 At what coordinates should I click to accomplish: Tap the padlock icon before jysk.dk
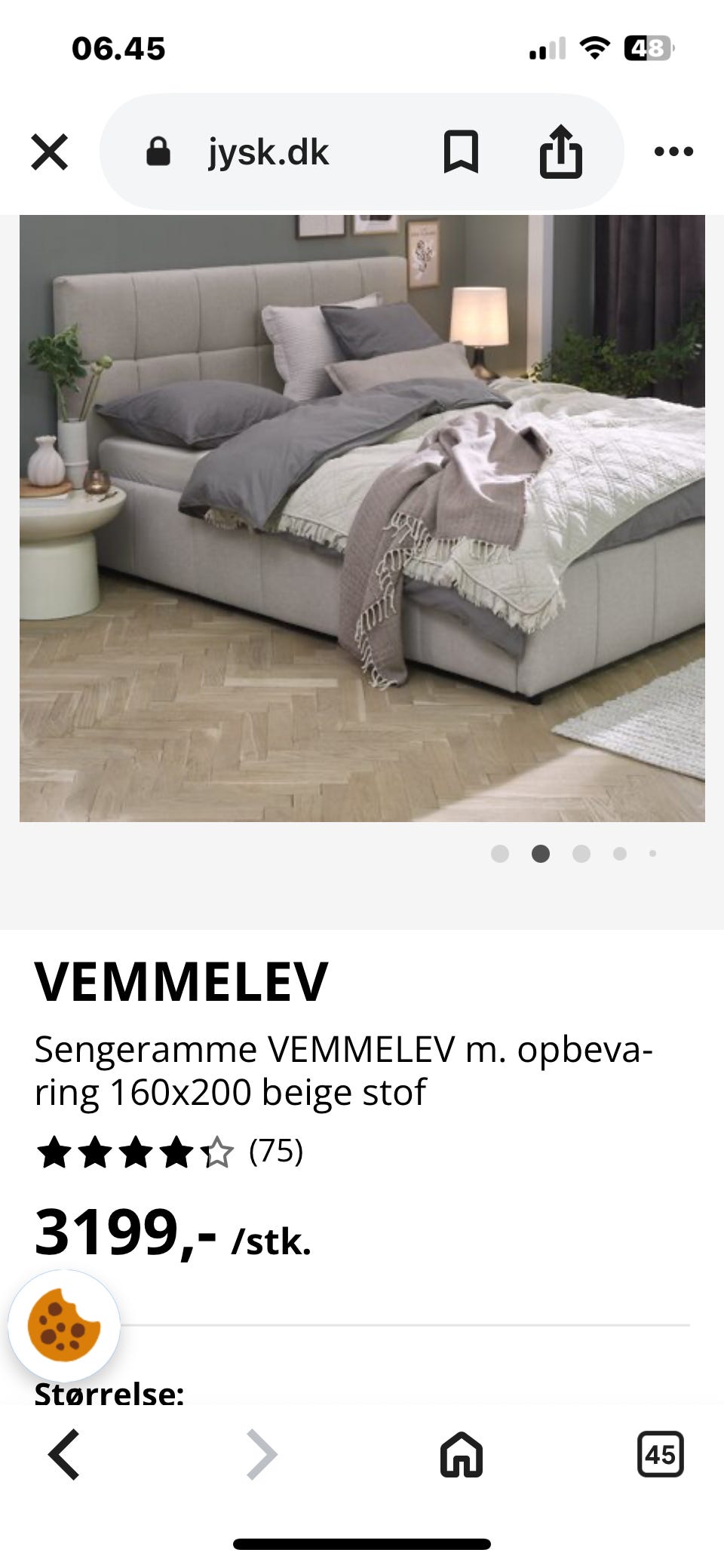tap(160, 152)
